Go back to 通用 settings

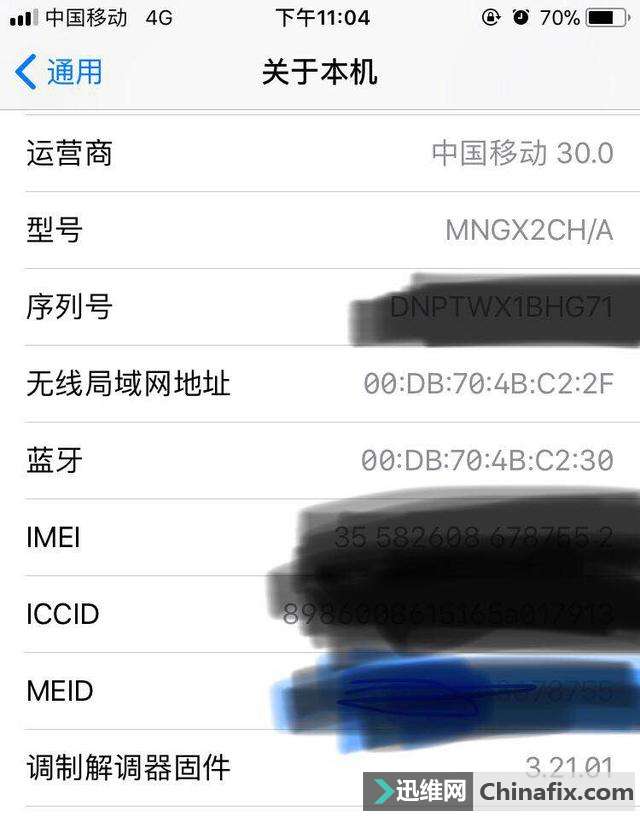coord(60,72)
